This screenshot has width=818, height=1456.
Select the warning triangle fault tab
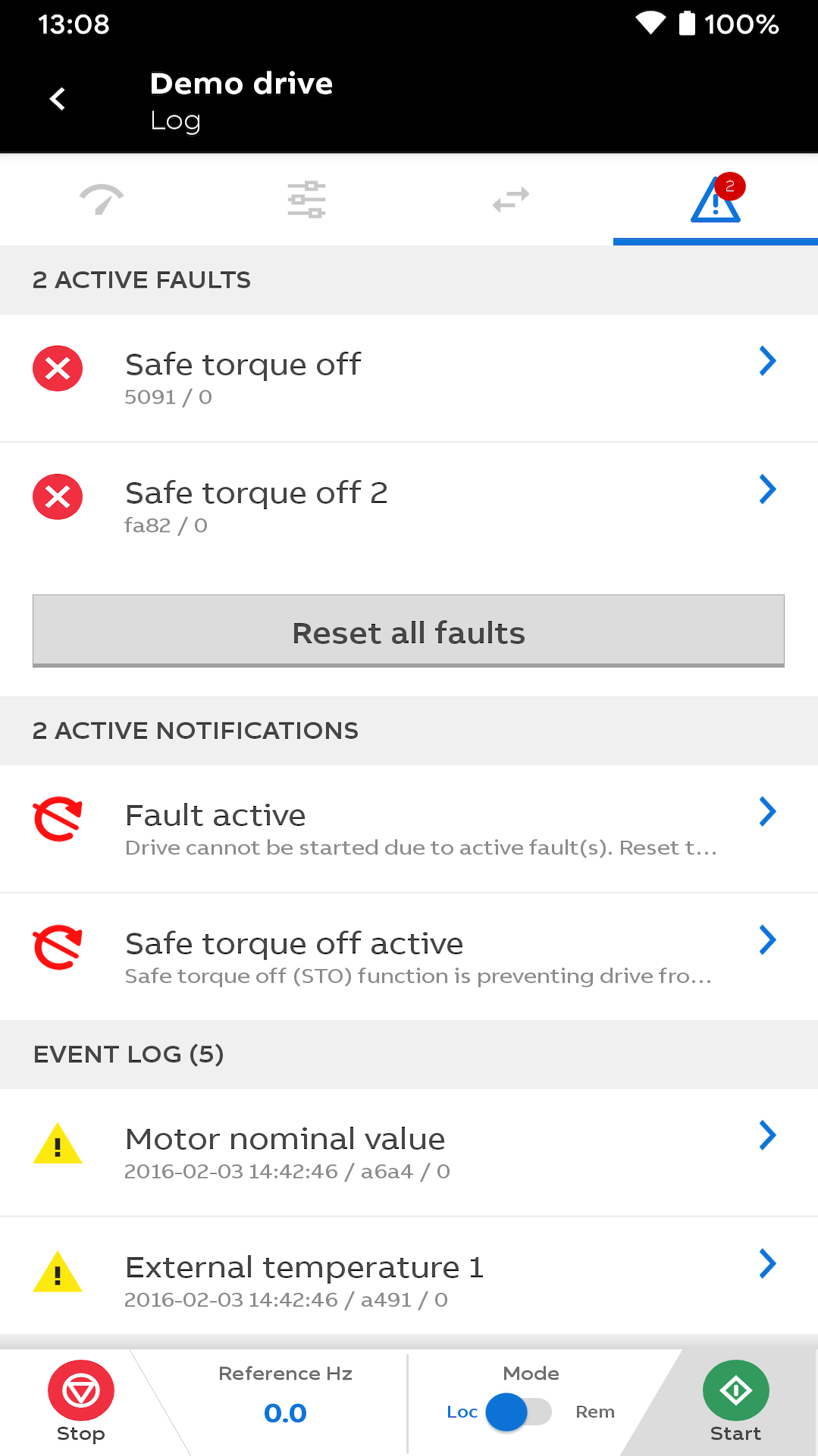pos(713,199)
